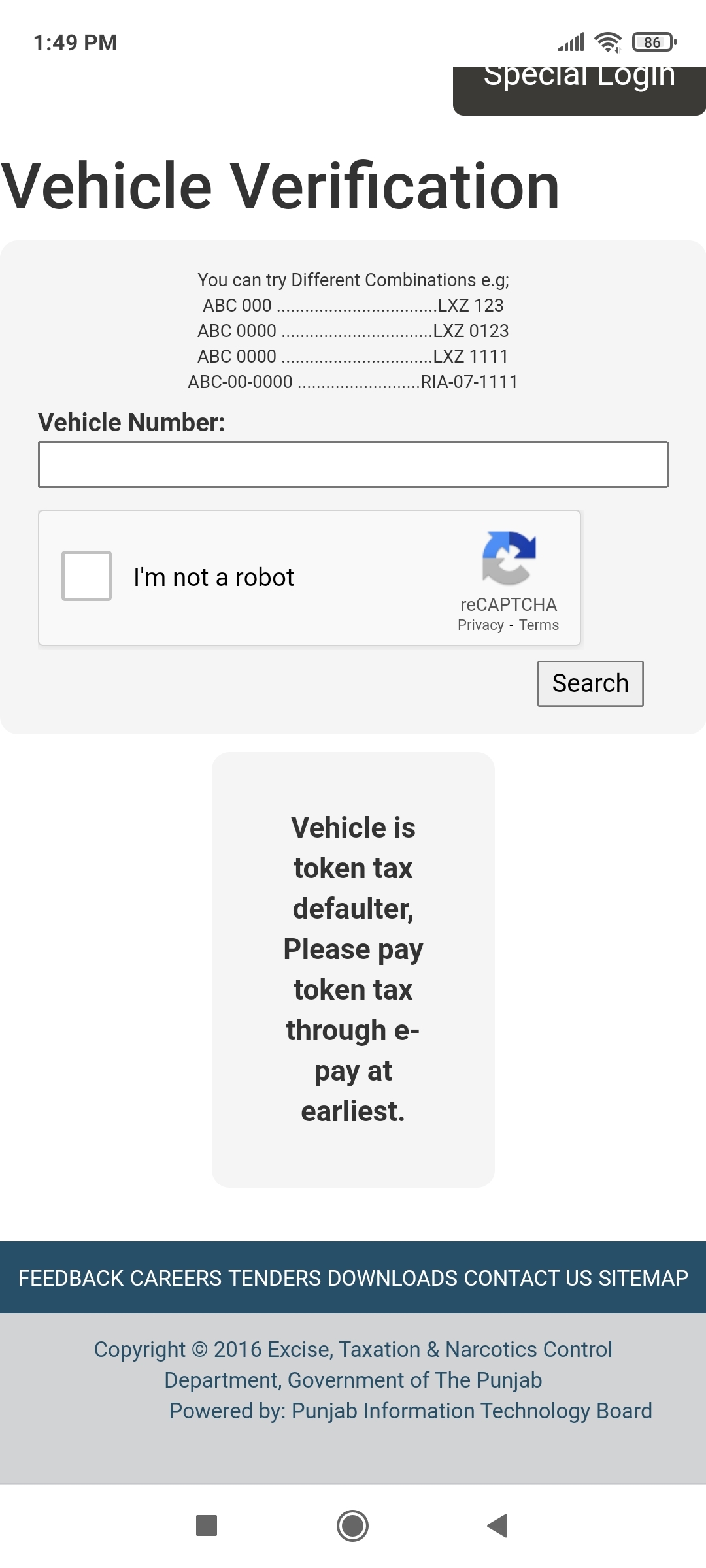Go to TENDERS page
Screen dimensions: 706x1568
tap(275, 1278)
